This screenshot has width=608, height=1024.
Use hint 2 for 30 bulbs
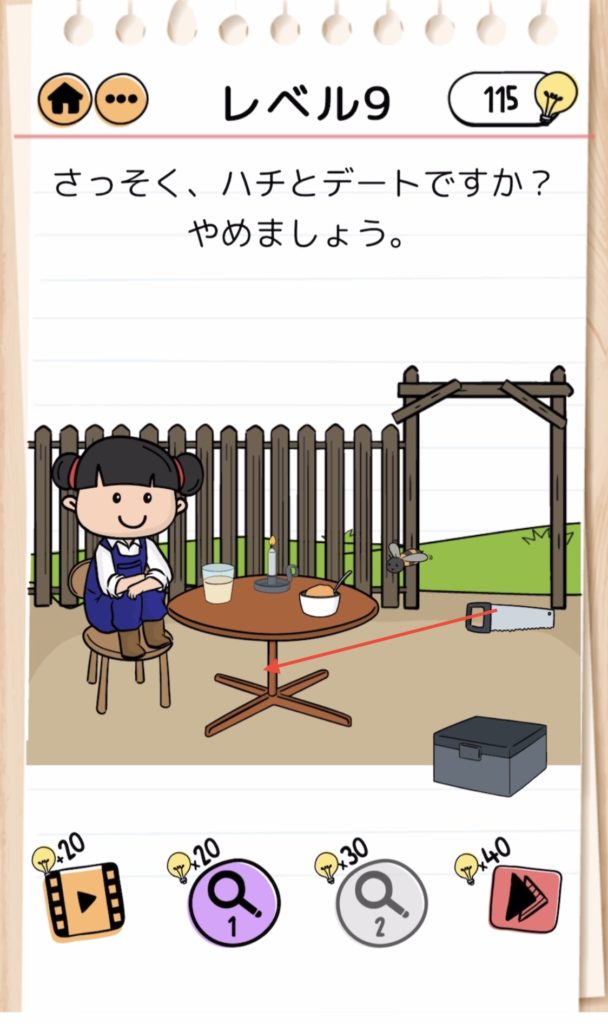[x=380, y=903]
